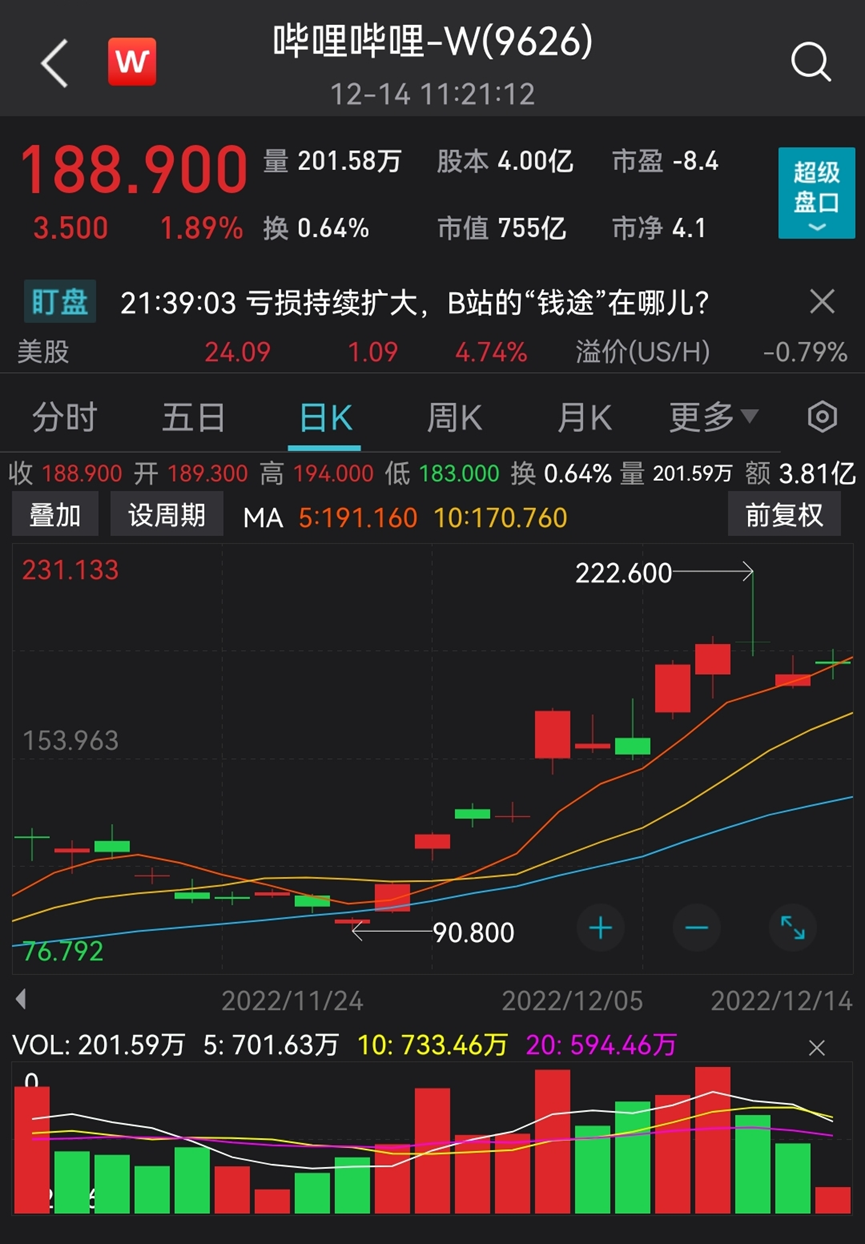Switch to the 周K chart tab
Viewport: 865px width, 1244px height.
coord(454,417)
